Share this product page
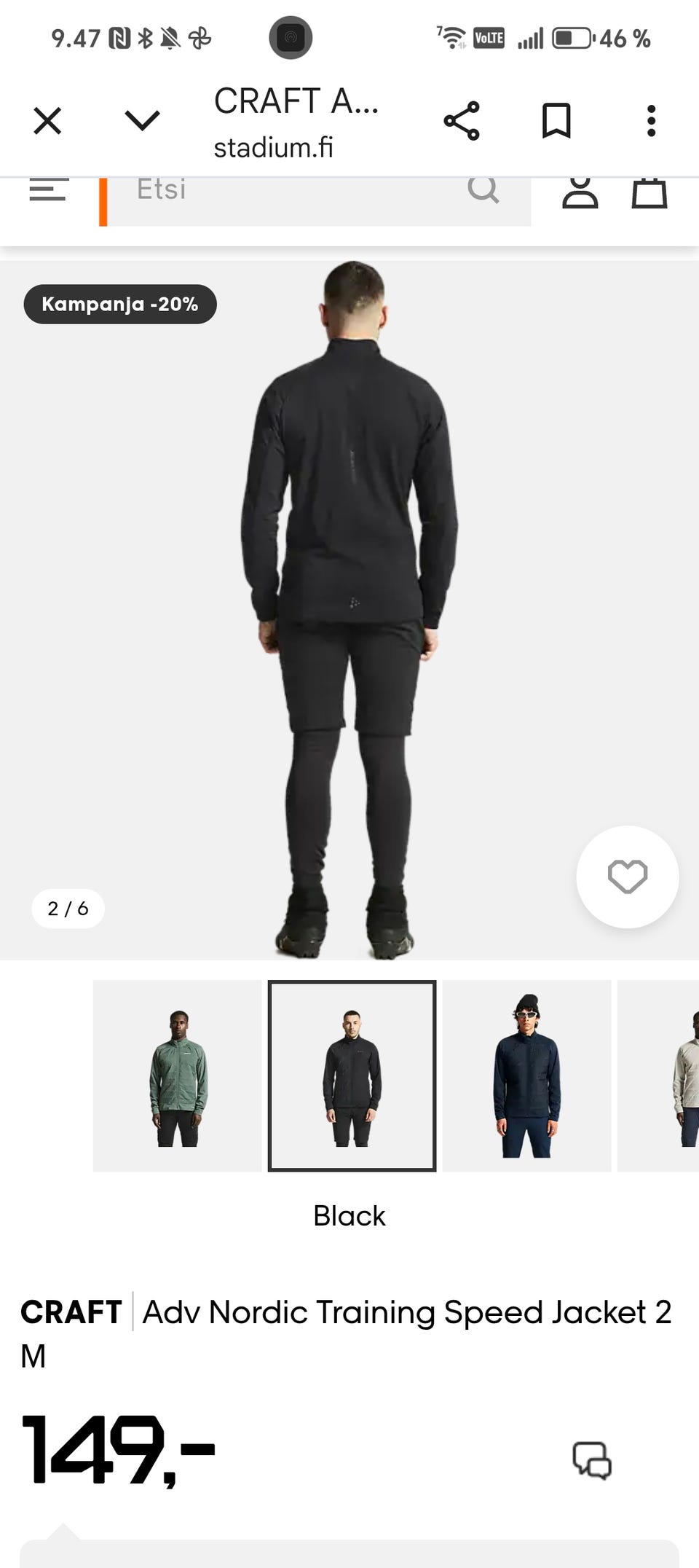Viewport: 699px width, 1568px height. [x=462, y=121]
